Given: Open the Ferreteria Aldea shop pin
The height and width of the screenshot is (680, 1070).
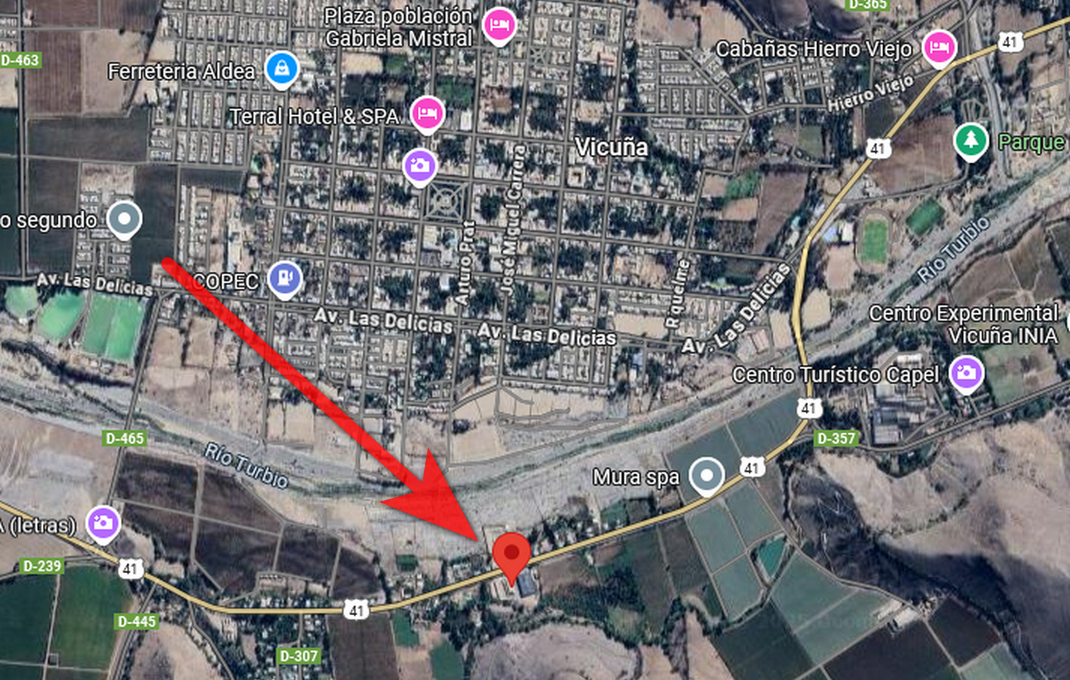Looking at the screenshot, I should (283, 69).
